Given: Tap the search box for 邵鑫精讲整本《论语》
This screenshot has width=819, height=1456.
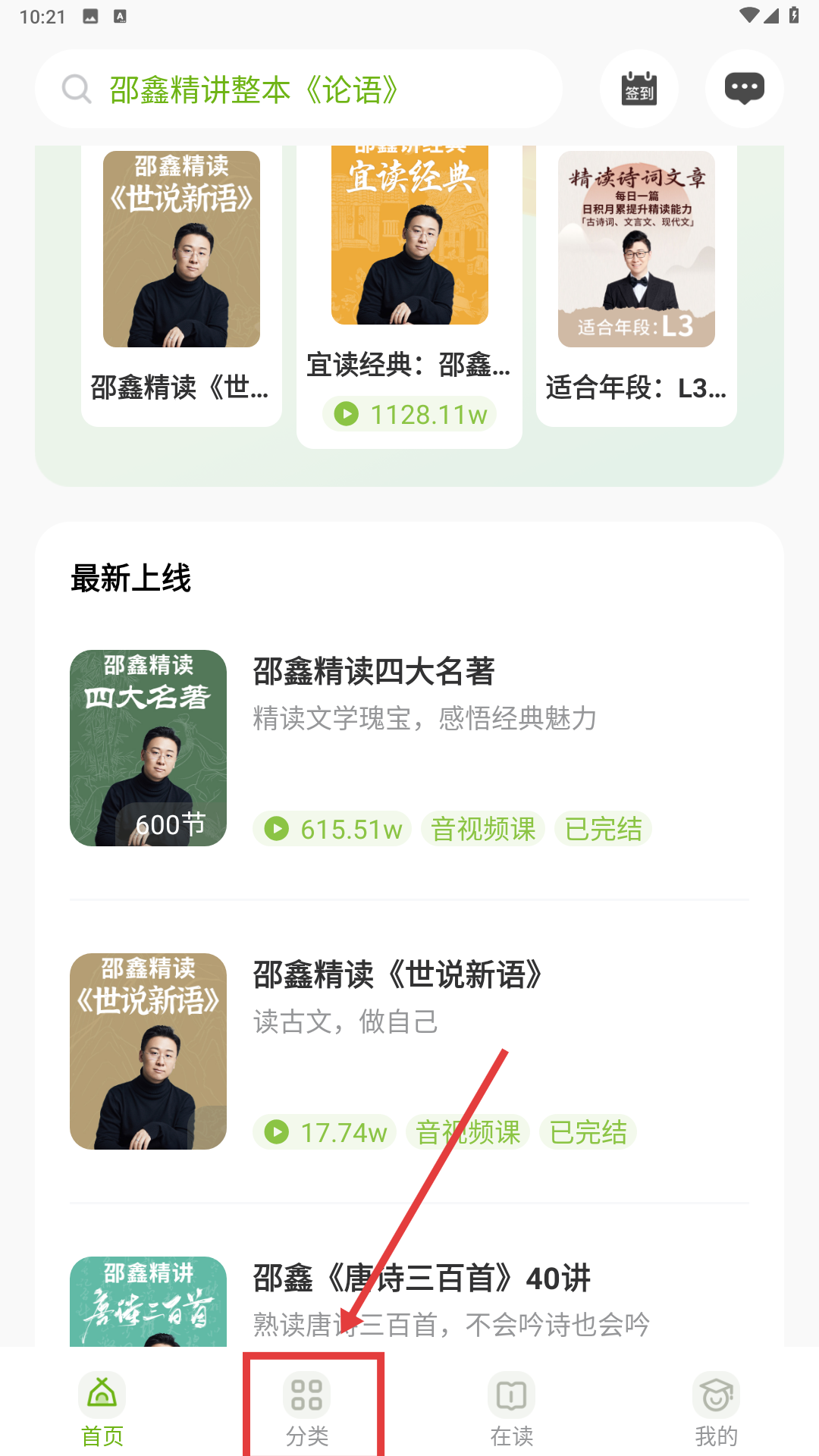Looking at the screenshot, I should pos(298,89).
